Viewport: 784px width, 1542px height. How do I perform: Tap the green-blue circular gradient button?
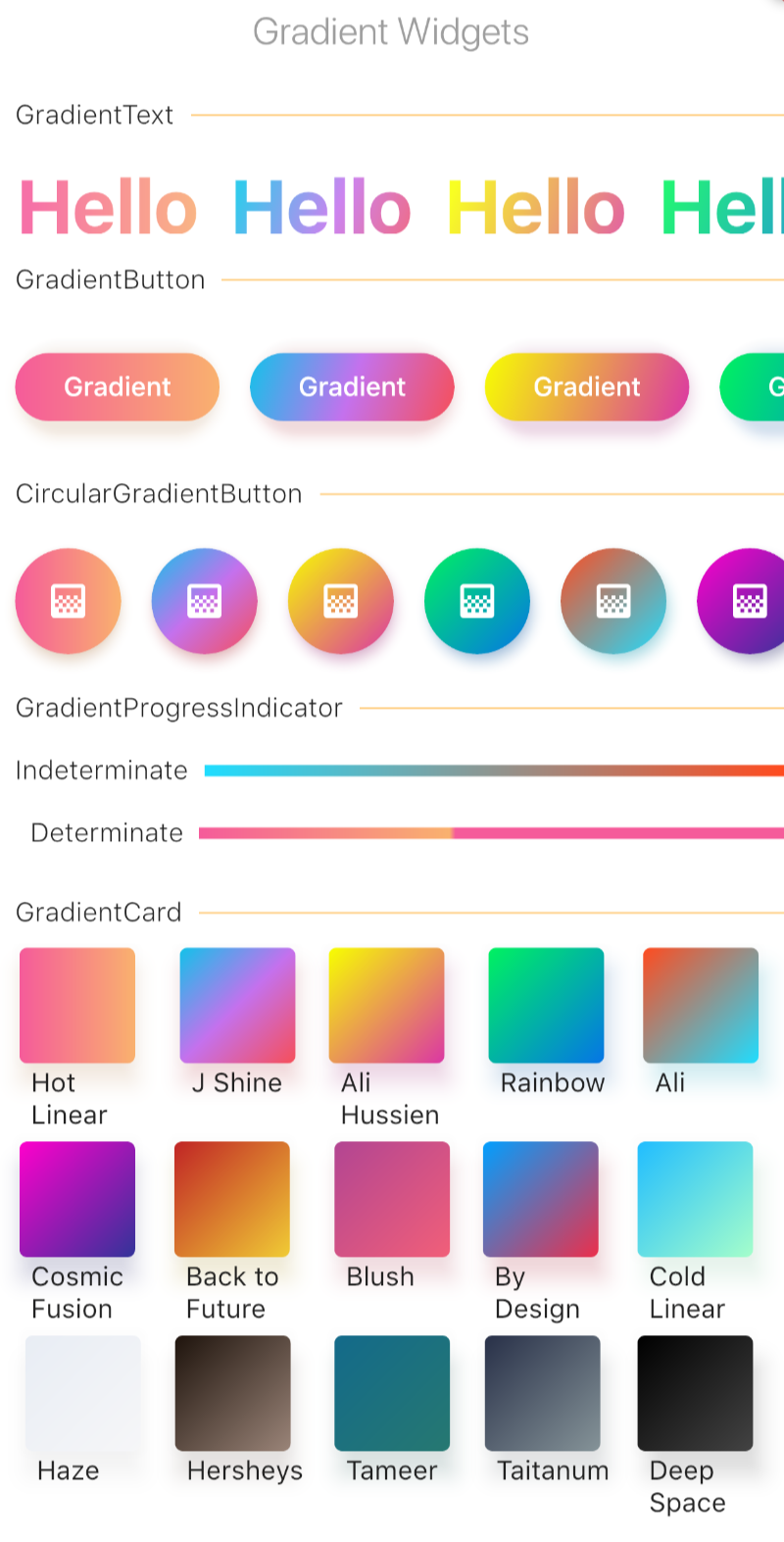click(x=477, y=601)
